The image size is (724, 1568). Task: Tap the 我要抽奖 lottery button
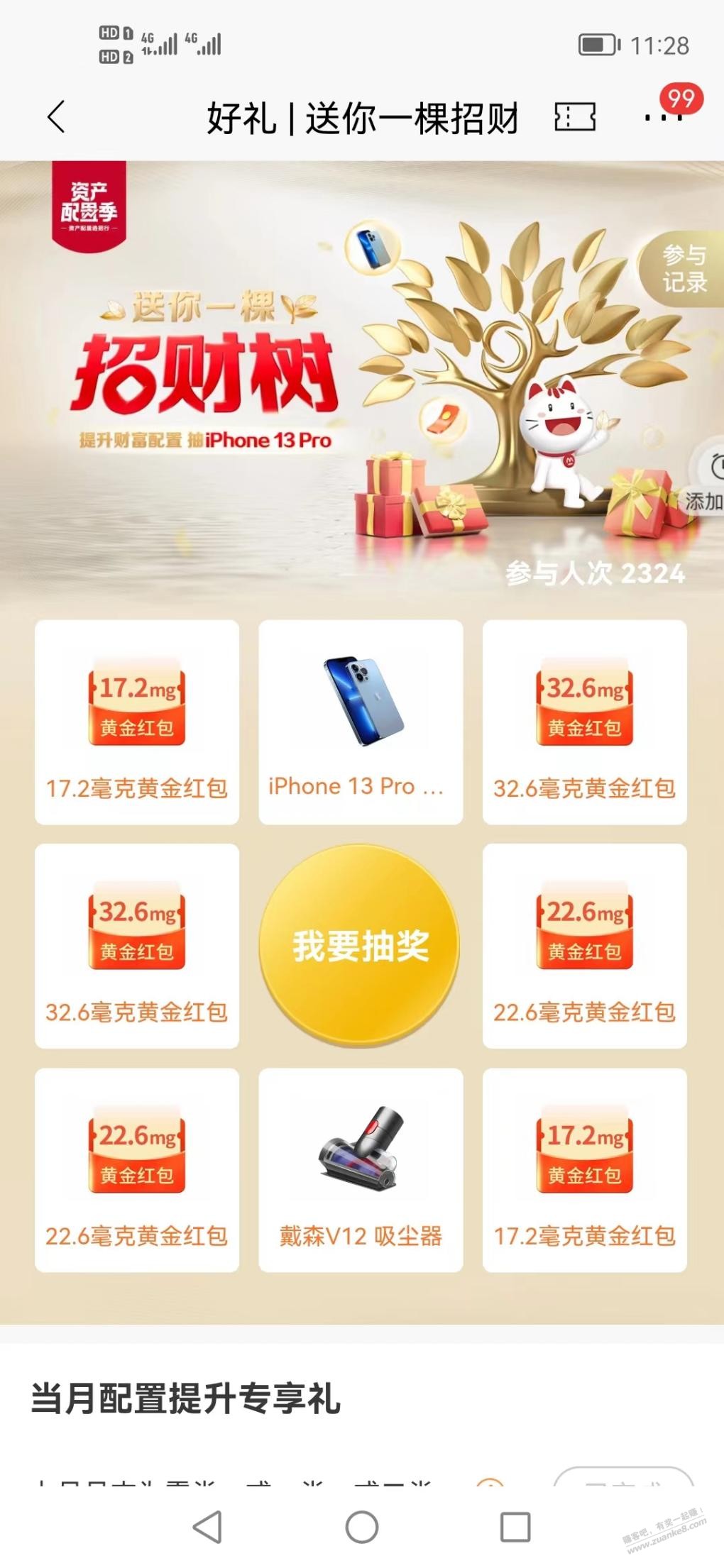point(361,946)
